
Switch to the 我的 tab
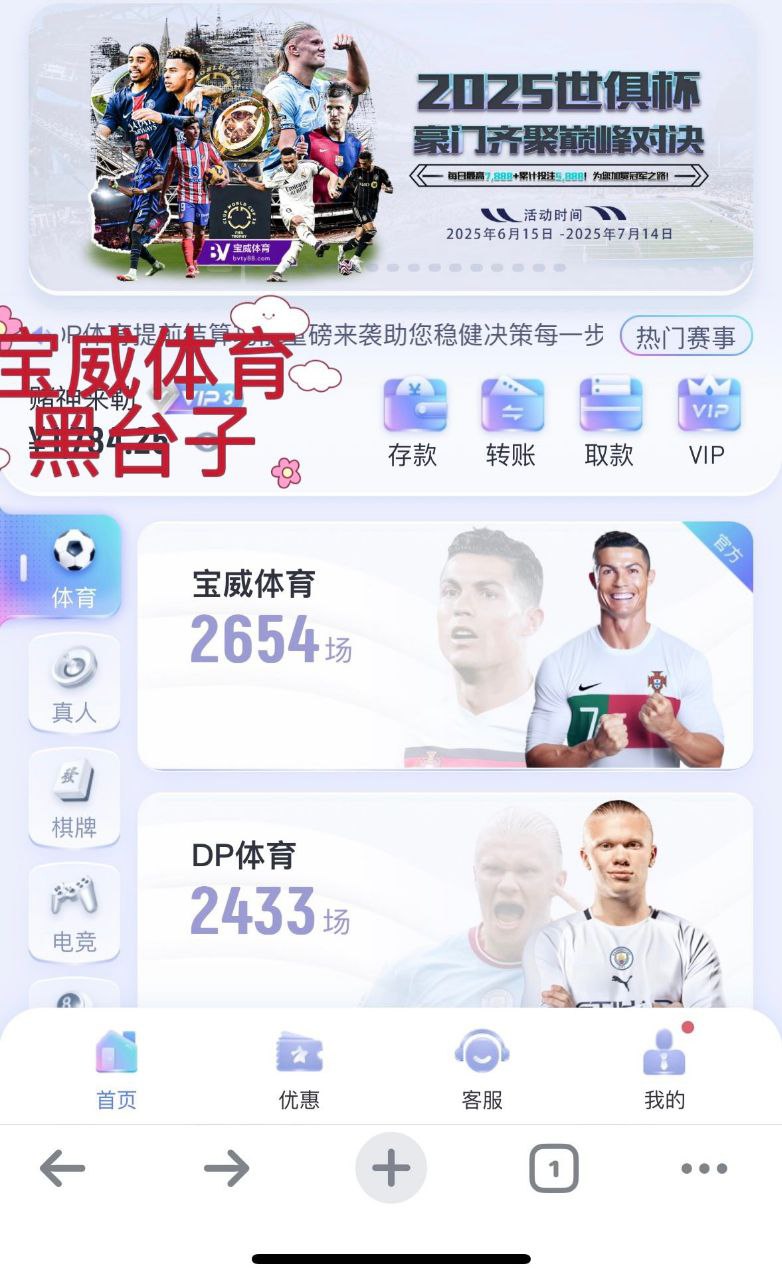tap(665, 1070)
